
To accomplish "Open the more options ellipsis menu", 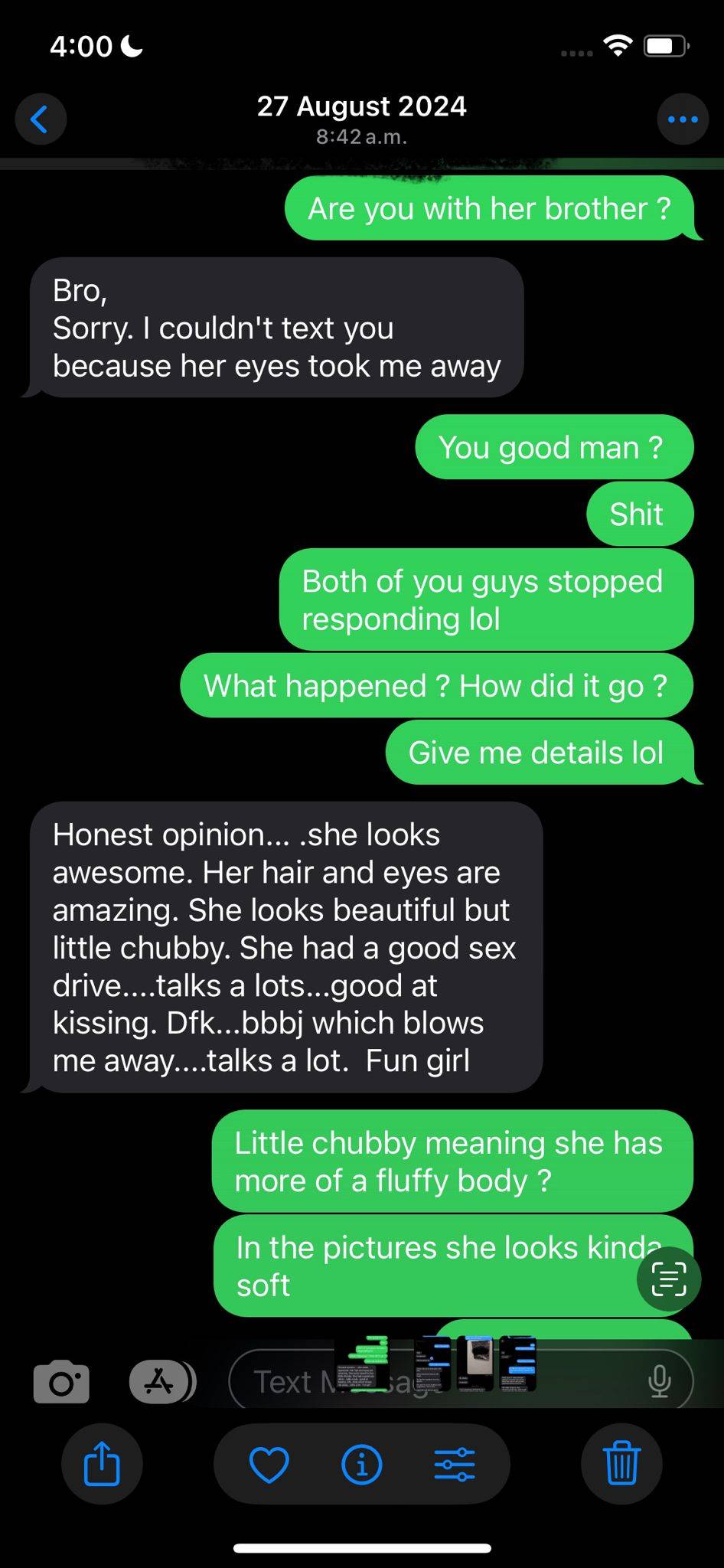I will [x=683, y=119].
